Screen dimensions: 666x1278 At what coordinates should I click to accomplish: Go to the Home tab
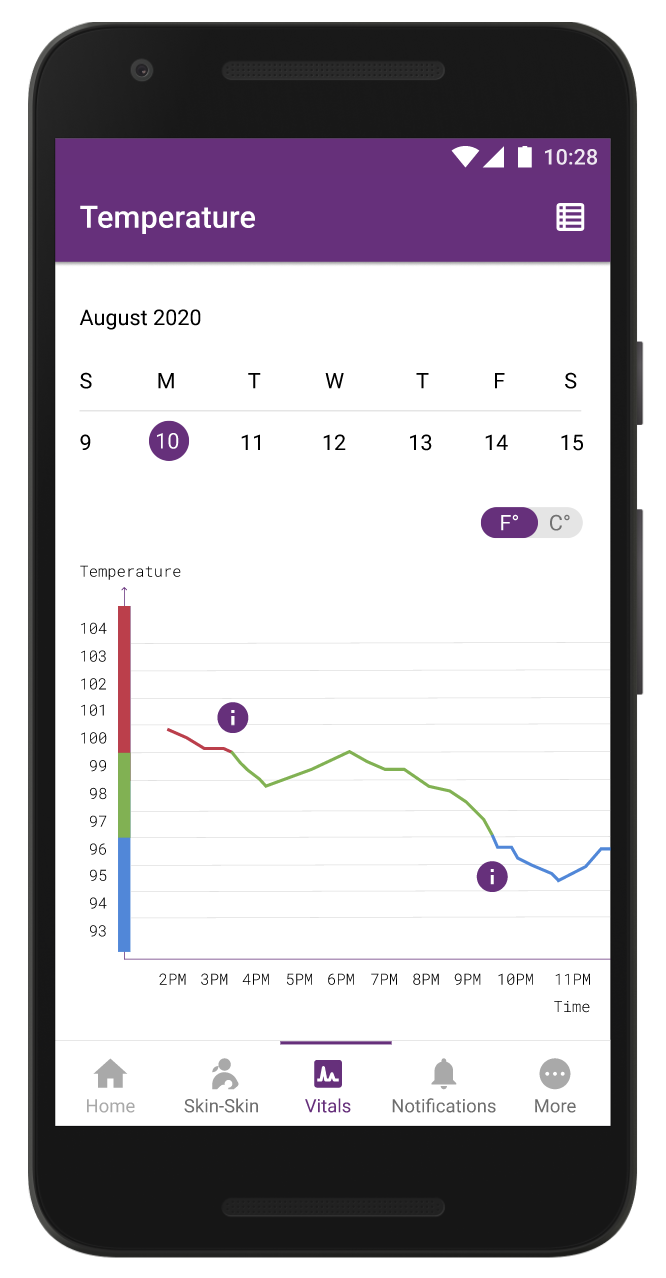(x=110, y=1087)
